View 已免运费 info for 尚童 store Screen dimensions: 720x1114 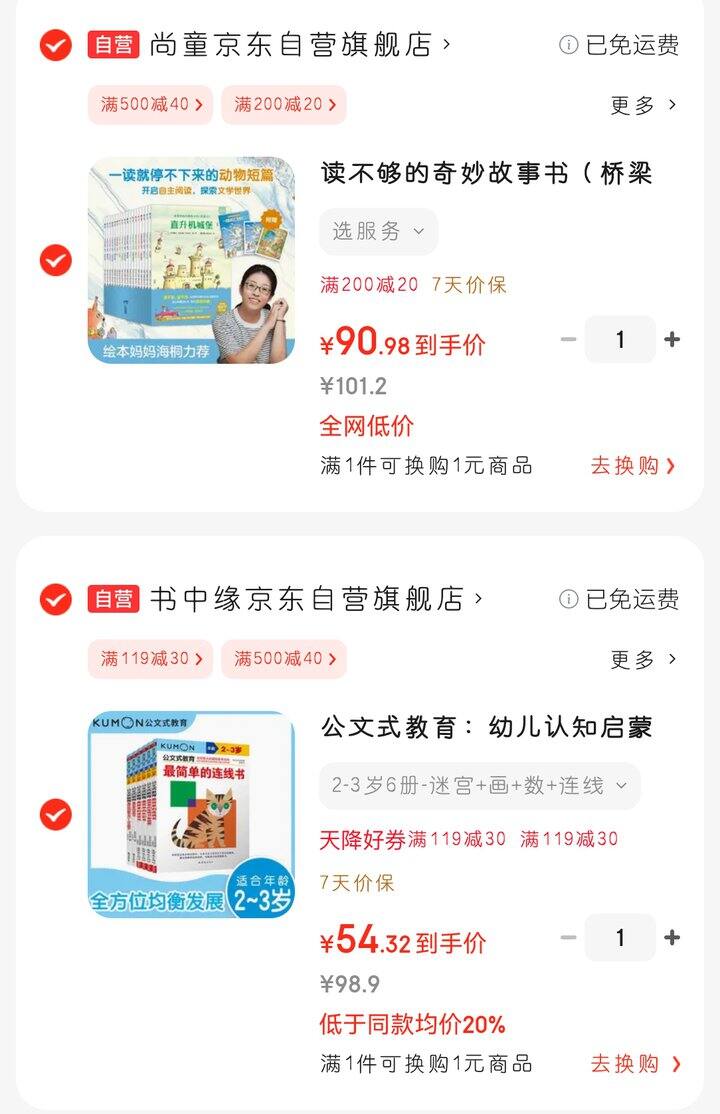tap(619, 45)
